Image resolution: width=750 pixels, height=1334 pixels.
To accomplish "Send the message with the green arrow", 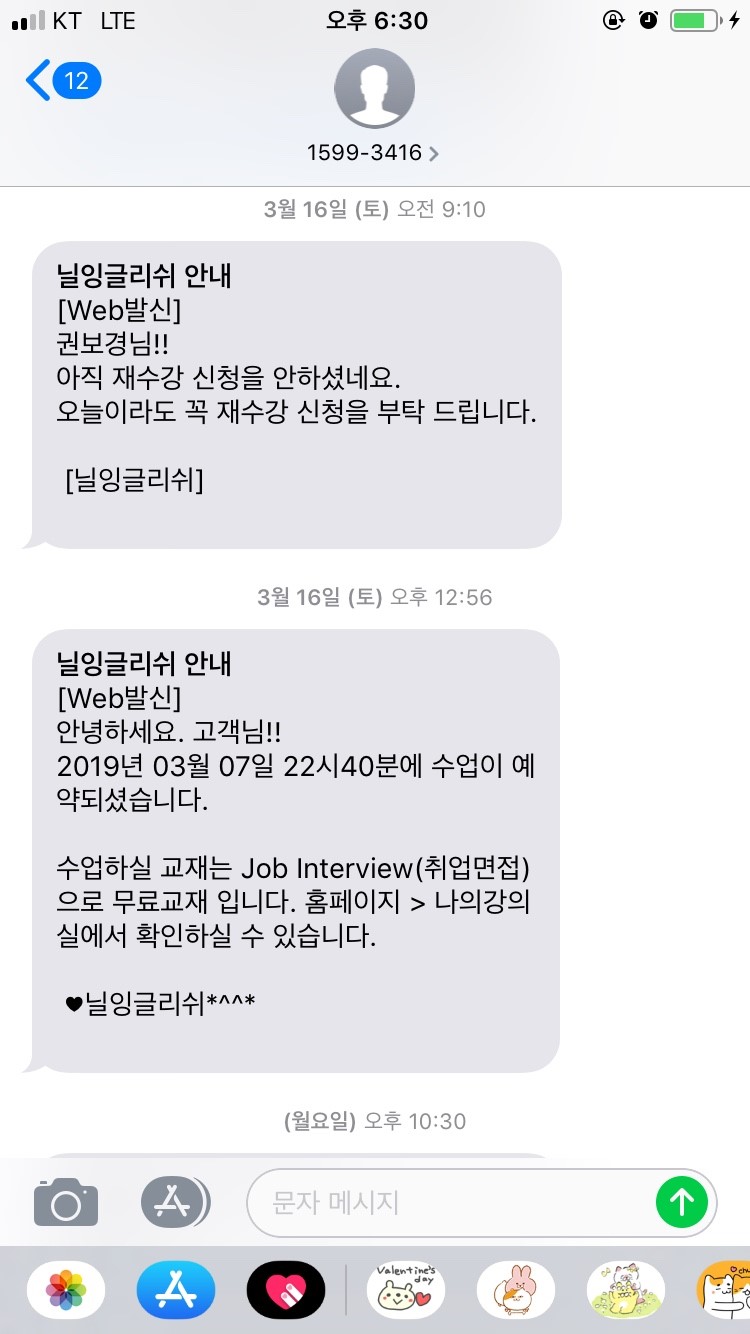I will [x=681, y=1202].
